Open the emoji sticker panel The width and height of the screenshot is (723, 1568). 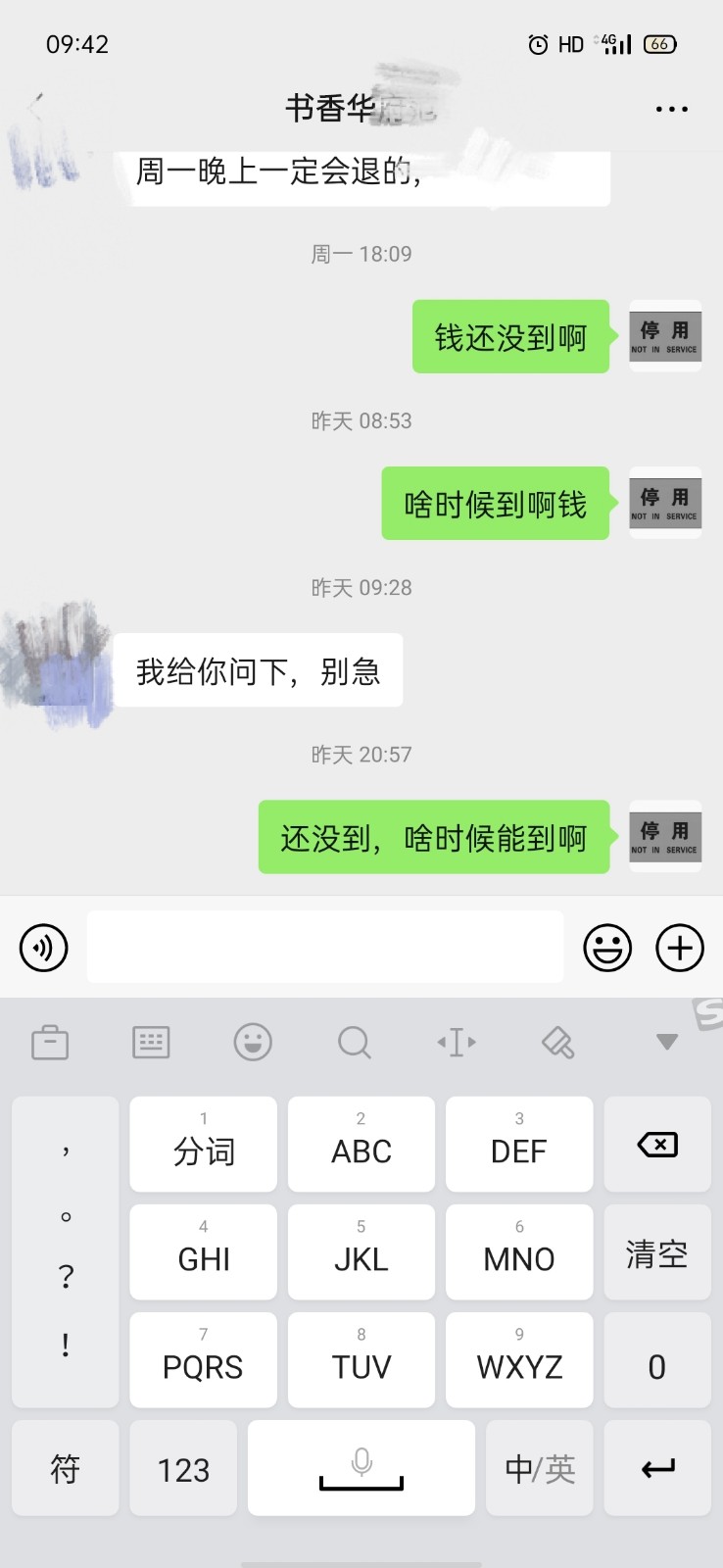[x=607, y=948]
